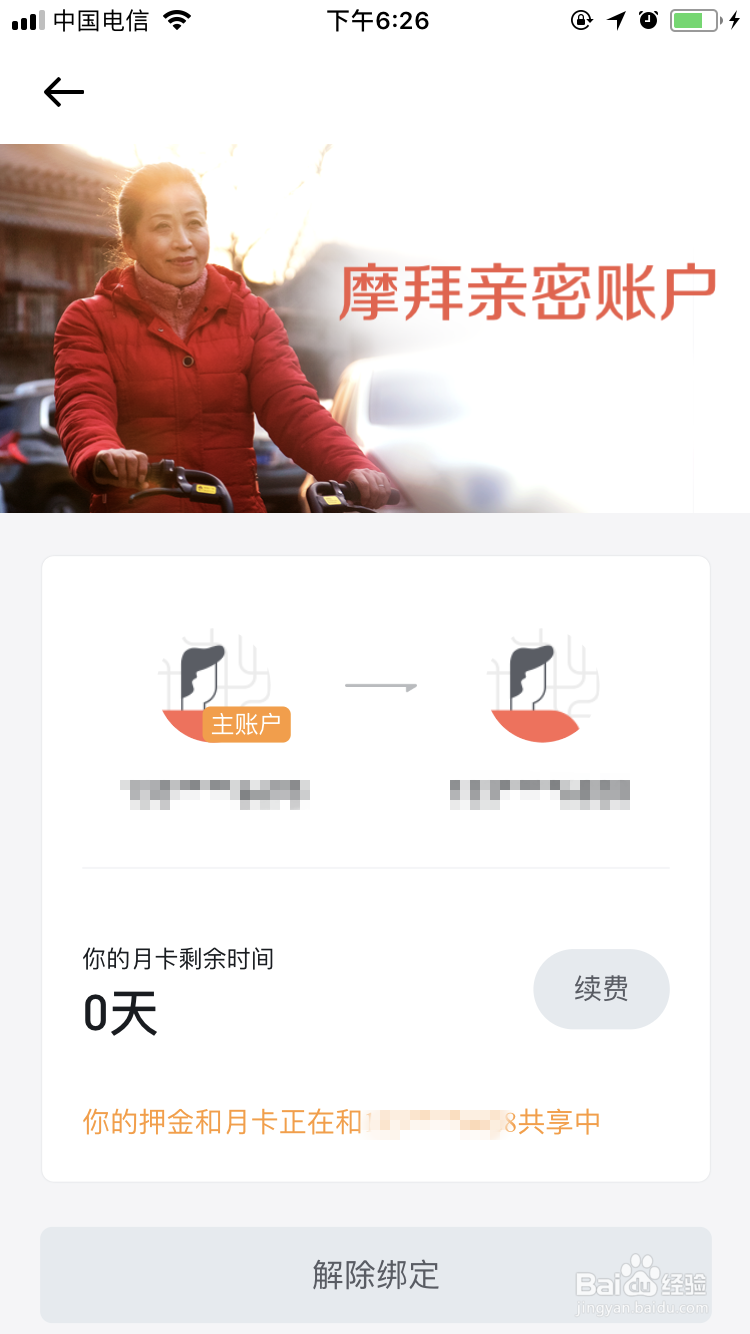
Task: Tap the 主账户 badge label
Action: coord(248,725)
